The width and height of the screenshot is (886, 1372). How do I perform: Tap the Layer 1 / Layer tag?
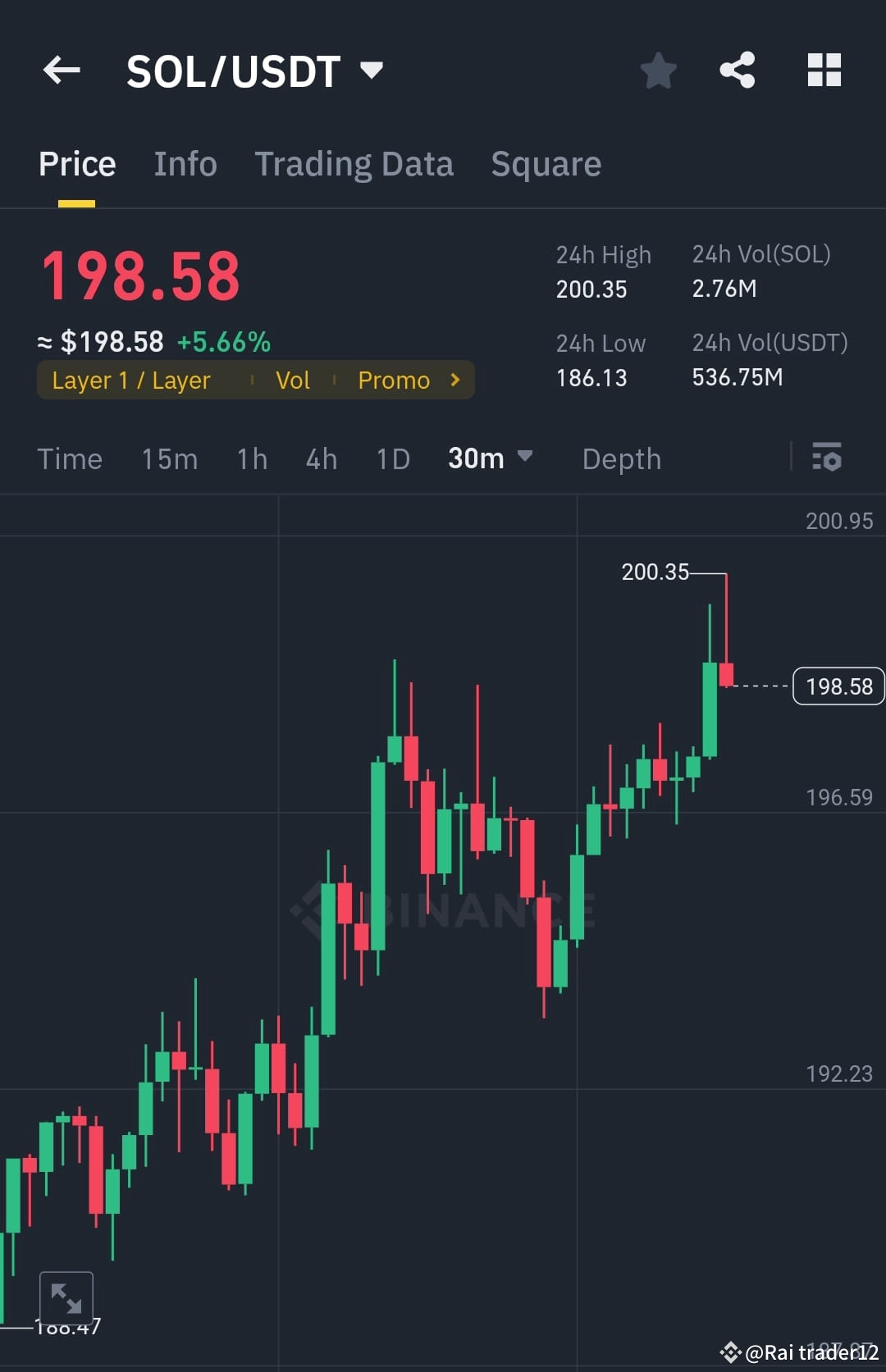tap(131, 380)
